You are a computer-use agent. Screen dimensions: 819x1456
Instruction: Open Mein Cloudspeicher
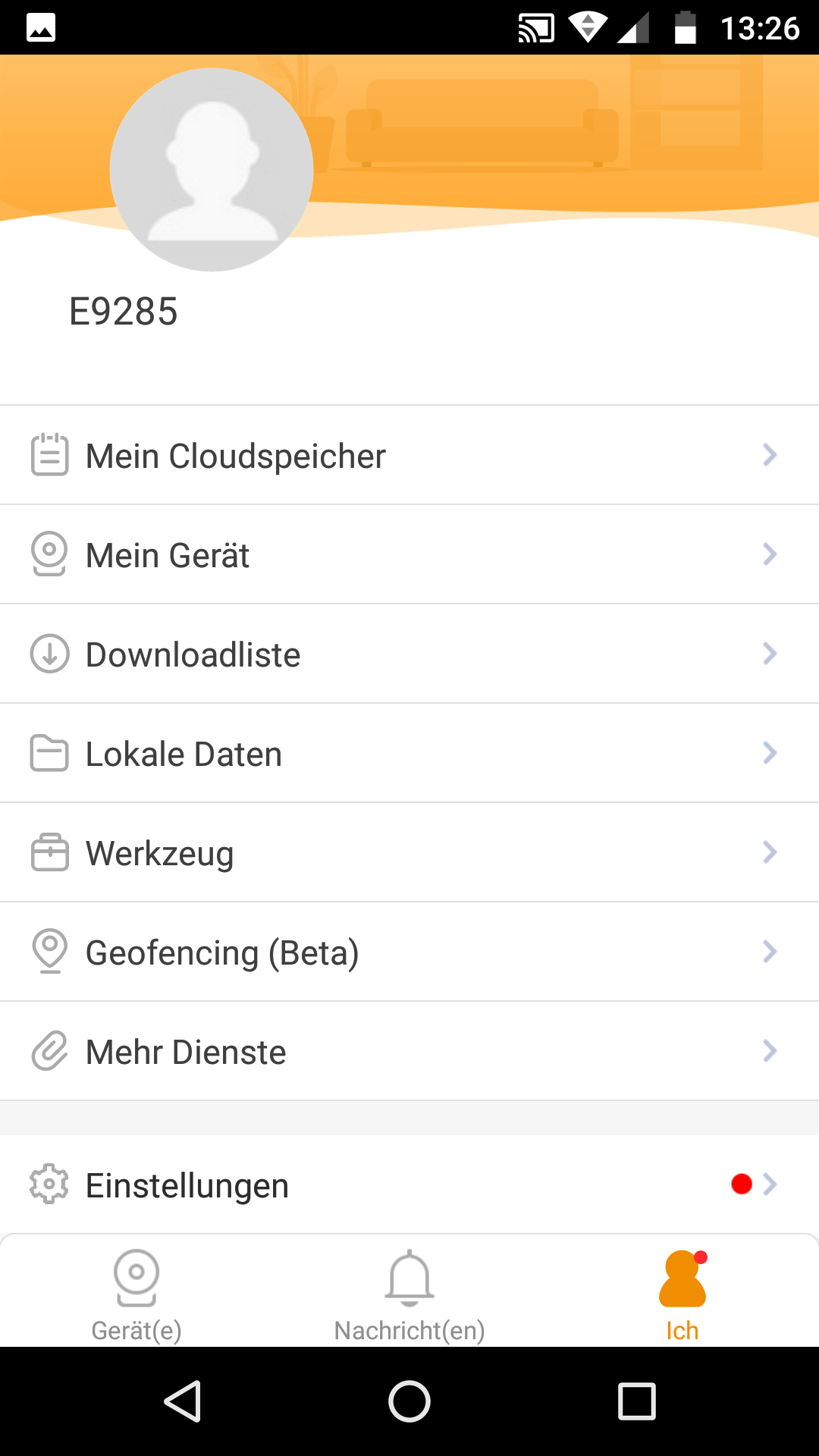click(x=409, y=455)
